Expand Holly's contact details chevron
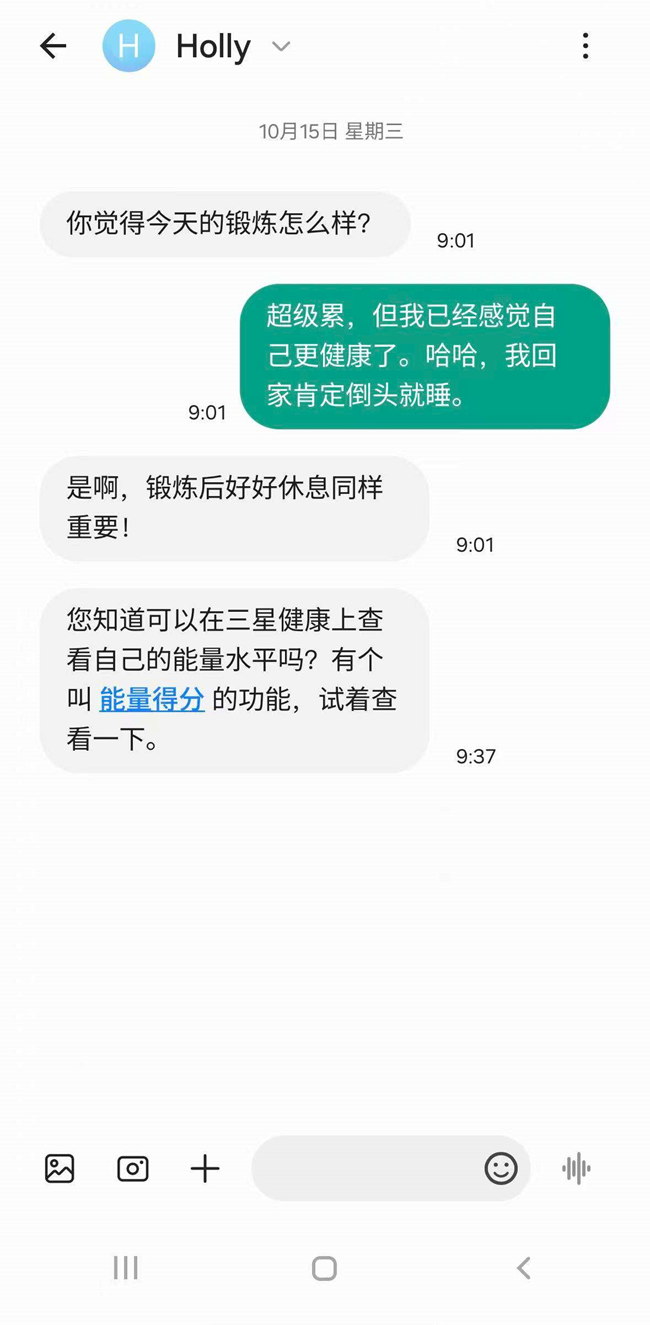The height and width of the screenshot is (1325, 650). point(282,46)
